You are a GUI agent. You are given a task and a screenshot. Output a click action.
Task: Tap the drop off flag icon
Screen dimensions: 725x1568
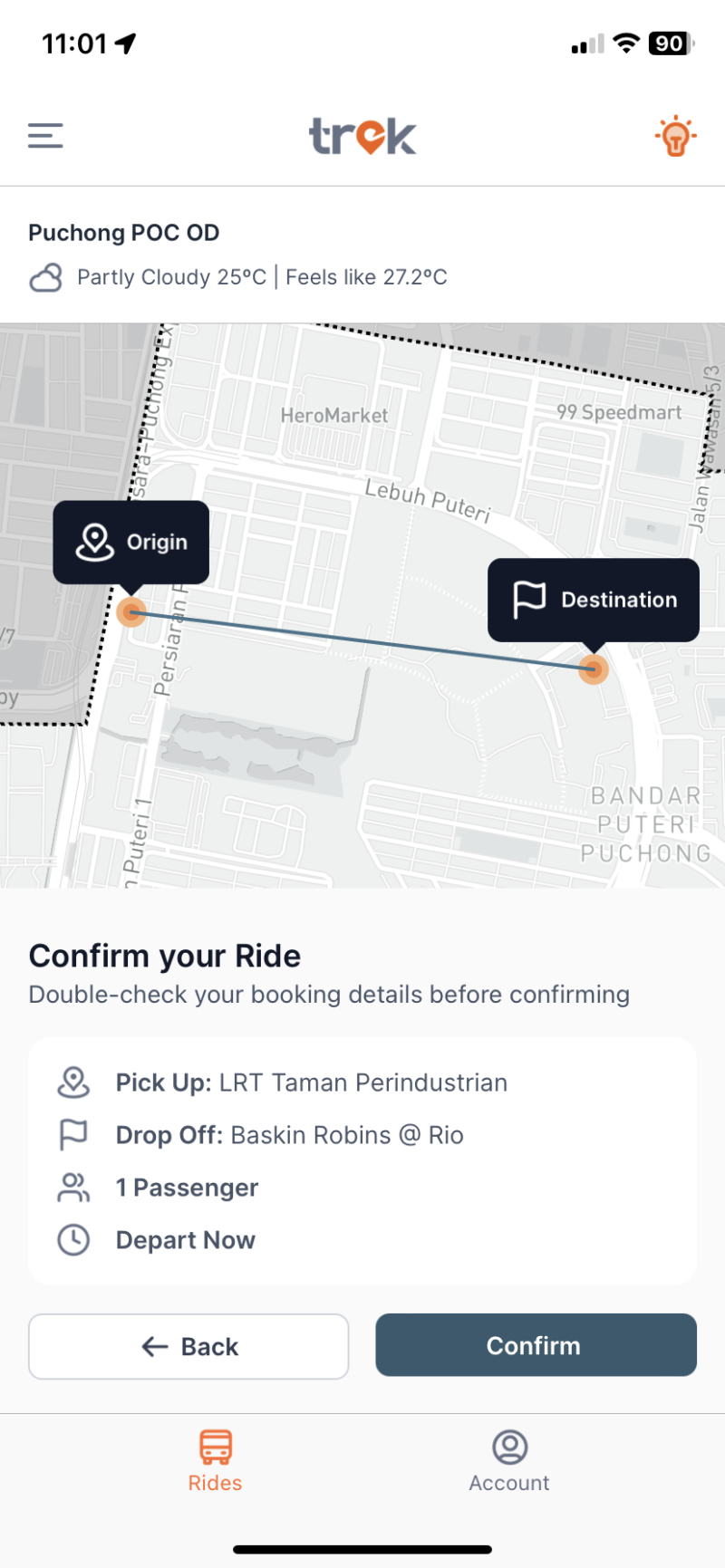tap(74, 1134)
